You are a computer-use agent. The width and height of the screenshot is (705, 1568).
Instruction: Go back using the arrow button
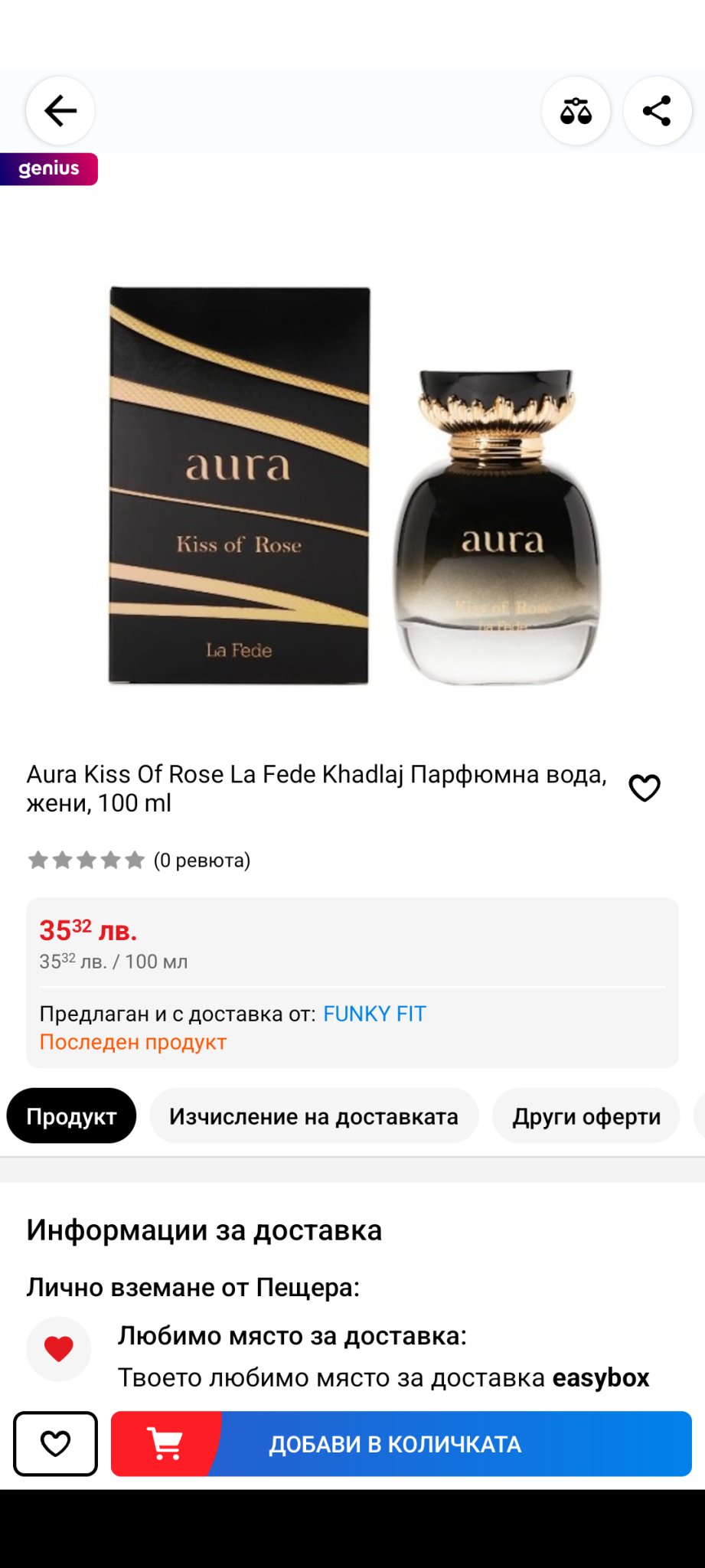(60, 111)
